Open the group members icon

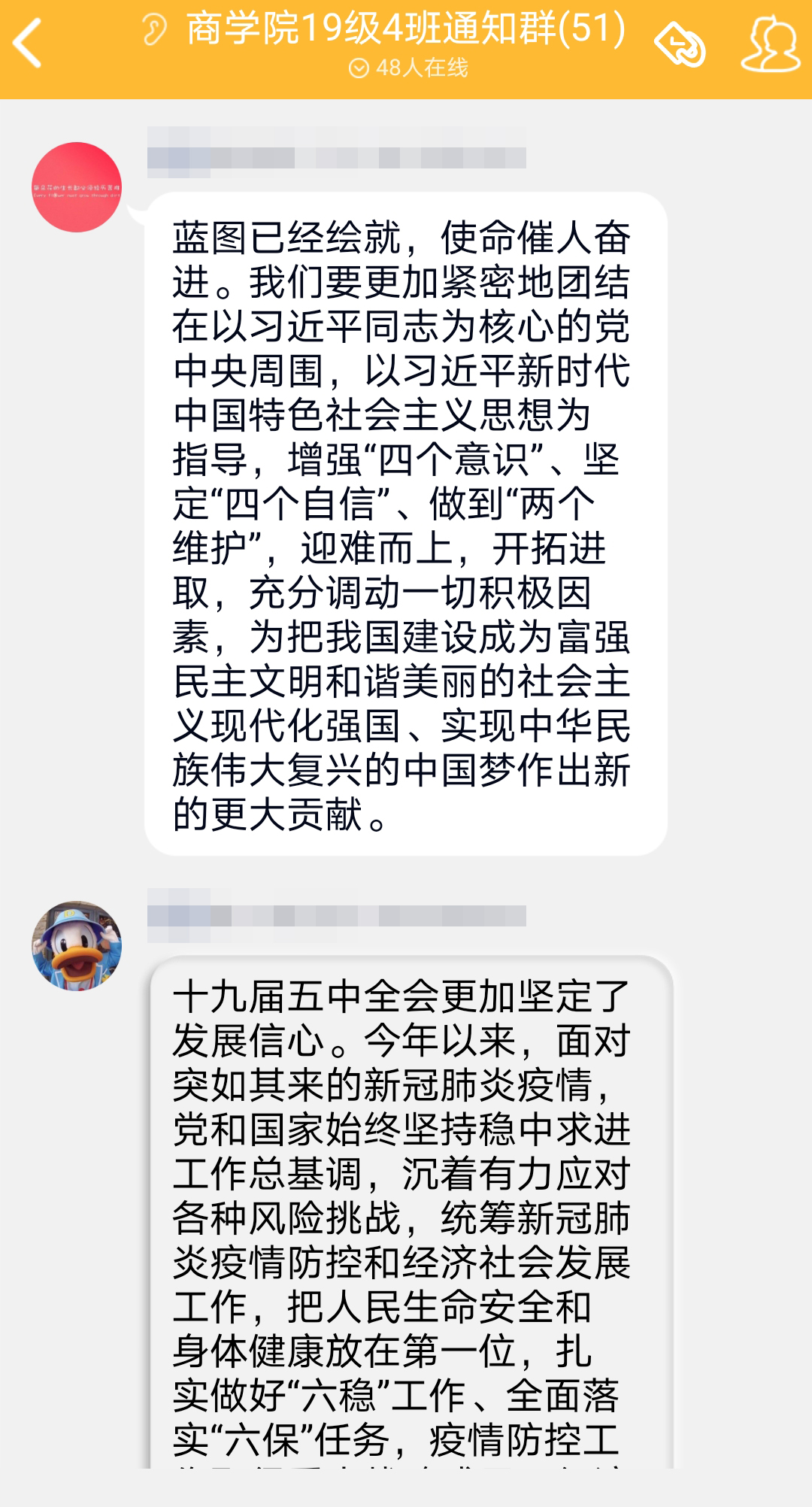click(769, 45)
